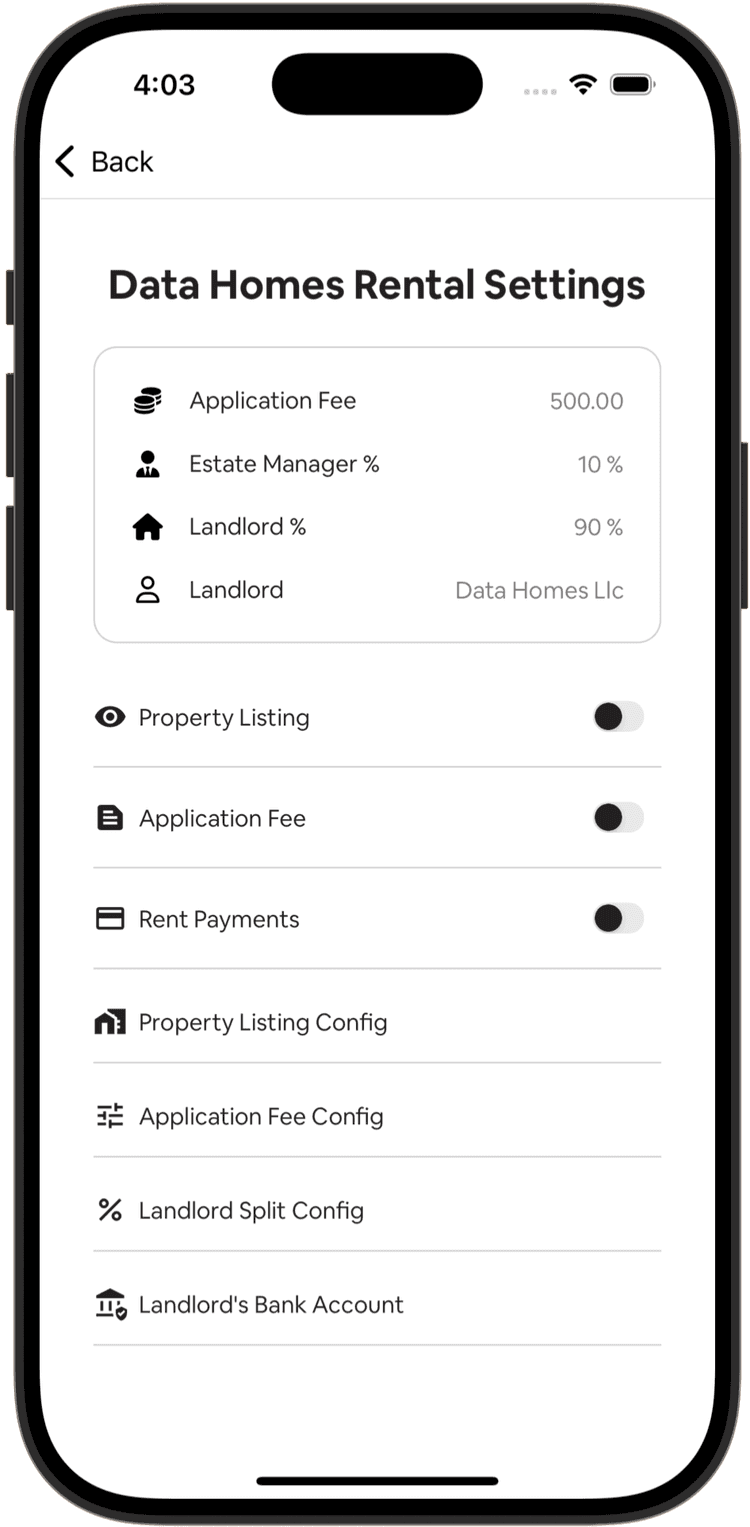Click the percent icon for Landlord Split Config
Image resolution: width=750 pixels, height=1527 pixels.
110,1209
